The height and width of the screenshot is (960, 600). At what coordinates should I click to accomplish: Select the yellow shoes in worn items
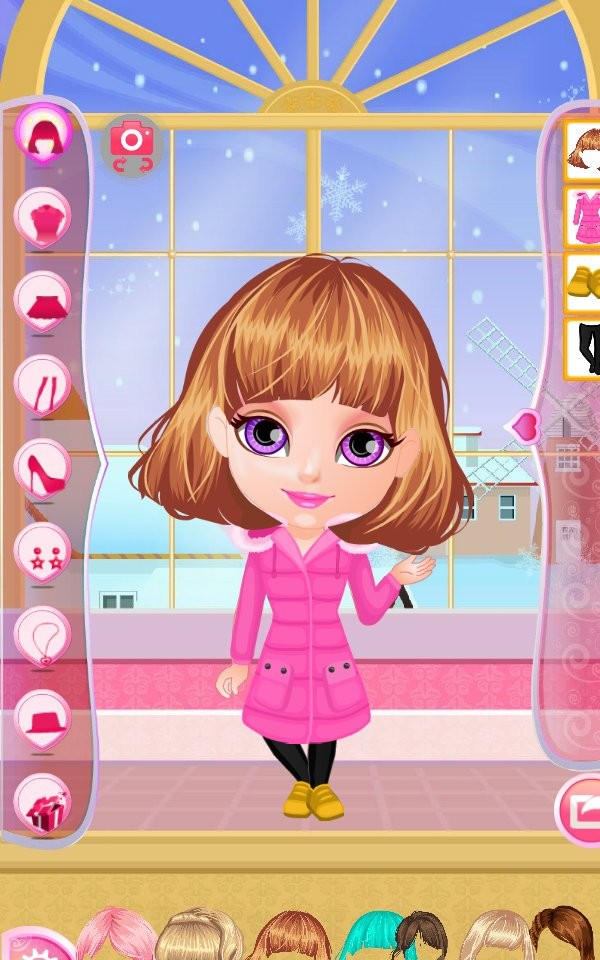click(583, 283)
